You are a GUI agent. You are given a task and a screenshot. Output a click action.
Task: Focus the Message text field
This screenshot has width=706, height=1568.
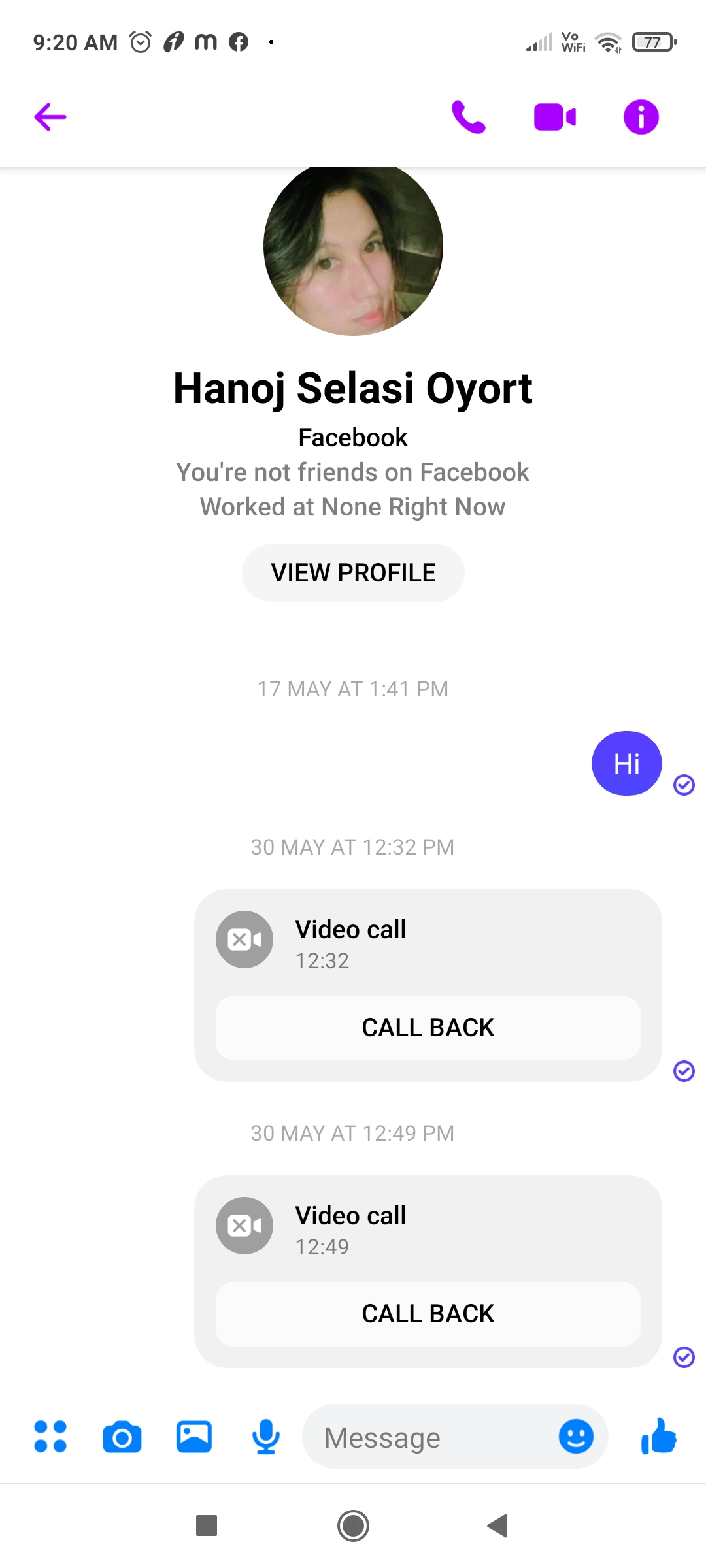click(x=431, y=1437)
